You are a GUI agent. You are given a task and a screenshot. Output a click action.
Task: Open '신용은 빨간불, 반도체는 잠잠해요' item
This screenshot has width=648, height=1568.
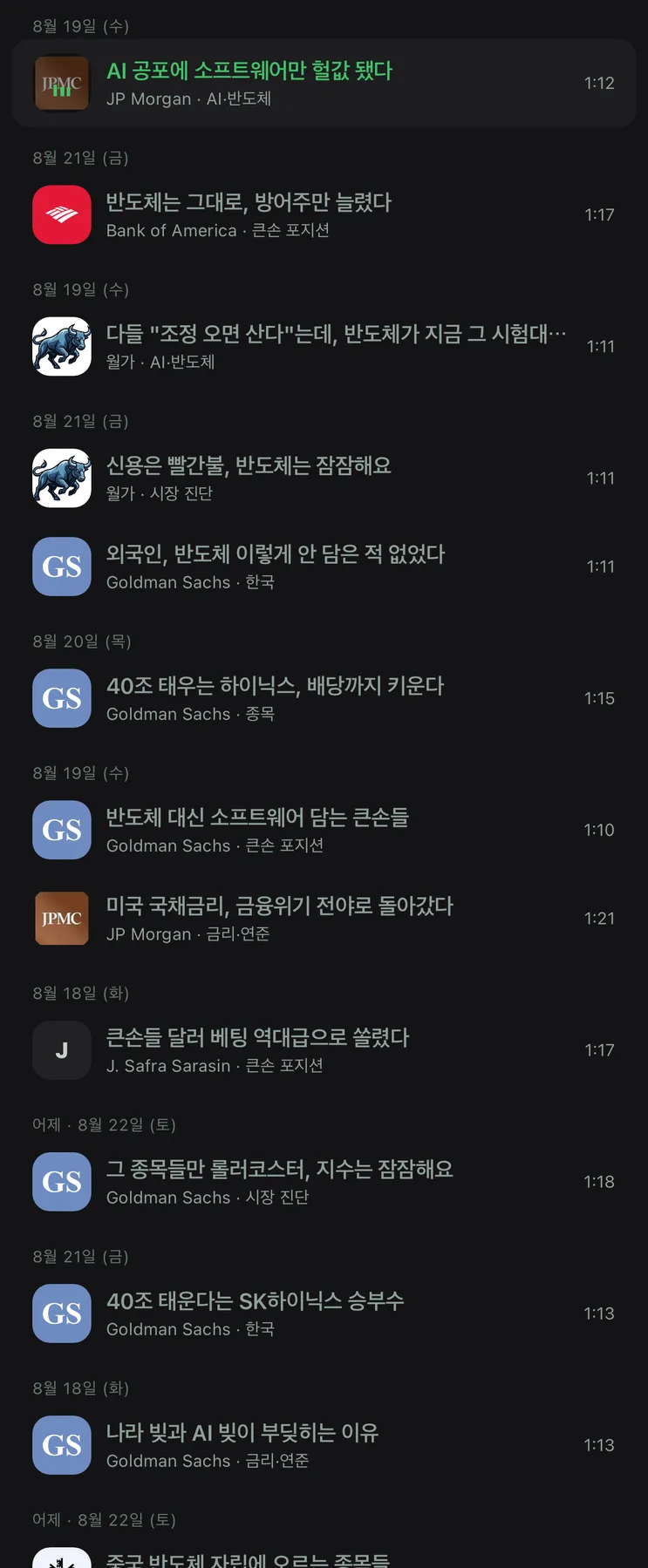tap(324, 478)
